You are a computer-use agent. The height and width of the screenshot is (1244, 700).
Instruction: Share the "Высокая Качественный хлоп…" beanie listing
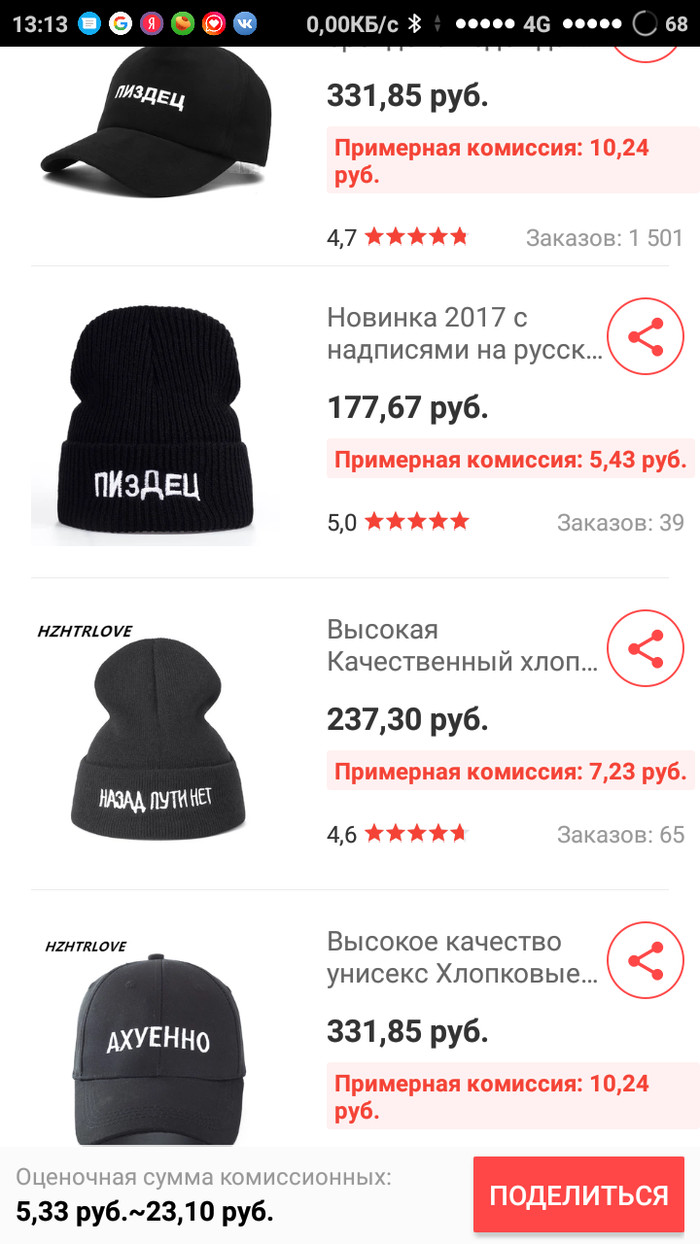pos(646,648)
